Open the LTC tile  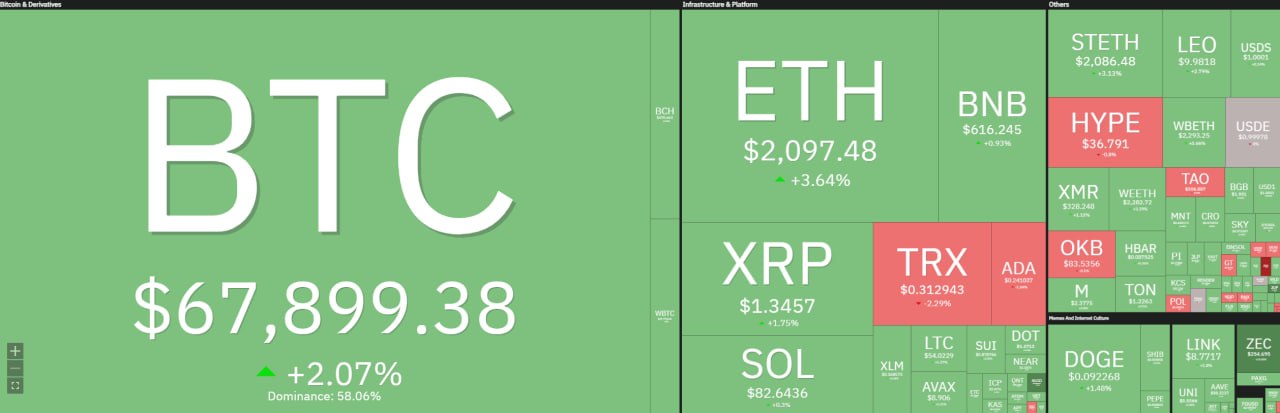[x=937, y=348]
